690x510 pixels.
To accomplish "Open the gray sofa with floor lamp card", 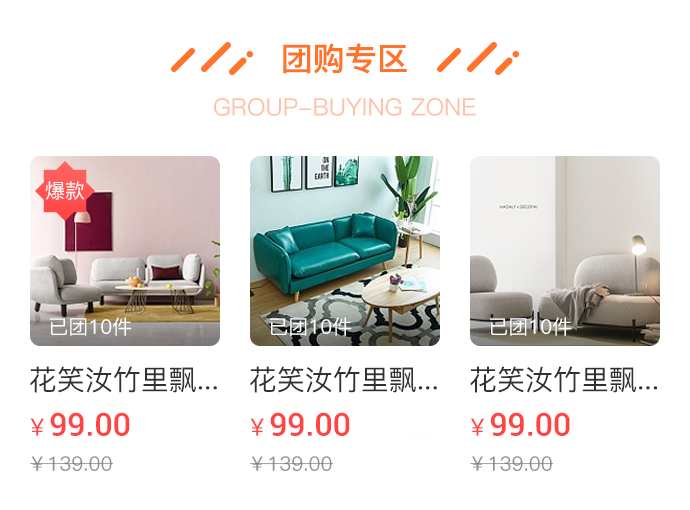I will [x=565, y=251].
